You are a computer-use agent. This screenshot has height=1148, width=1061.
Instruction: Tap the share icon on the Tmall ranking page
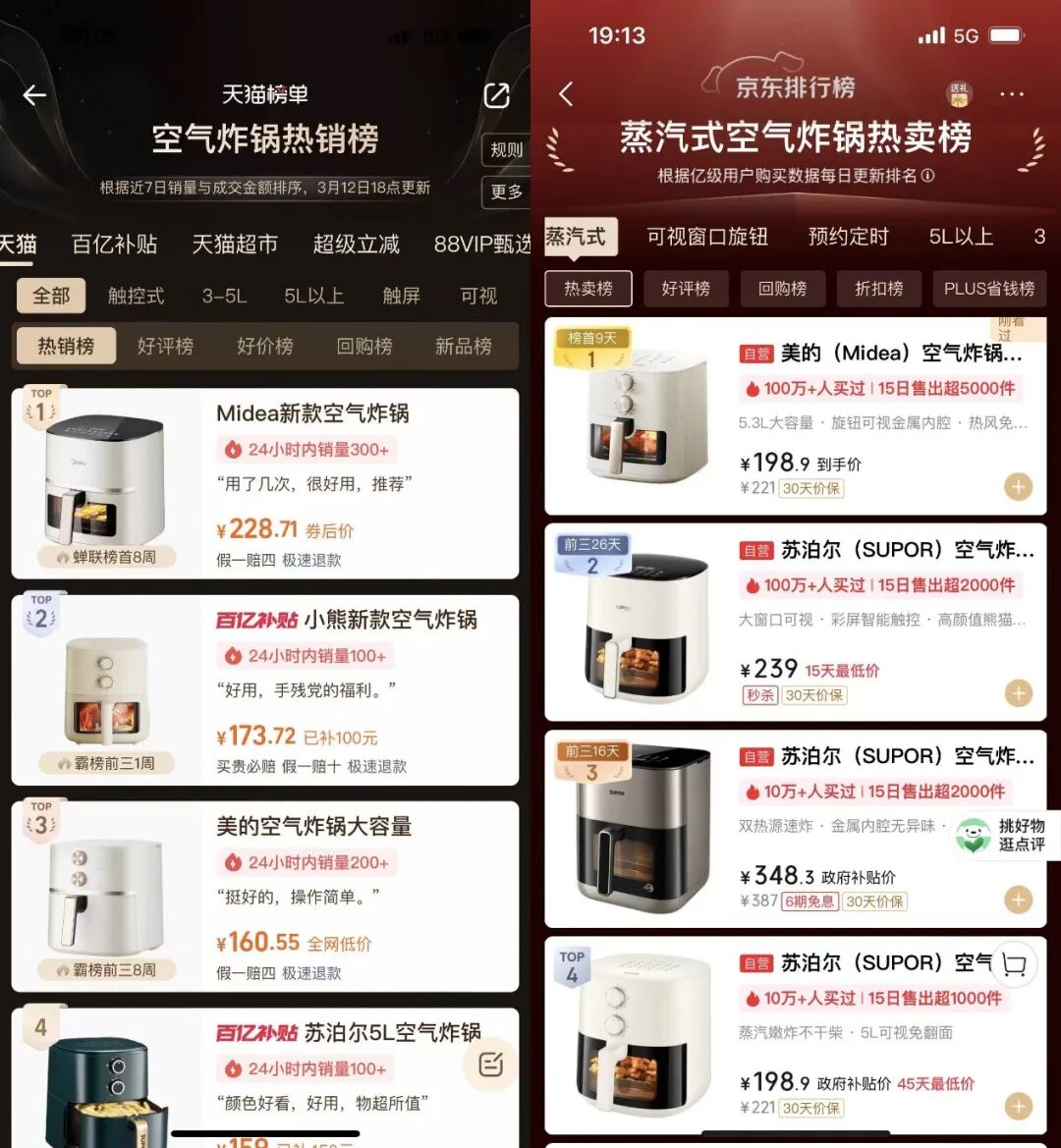click(496, 95)
